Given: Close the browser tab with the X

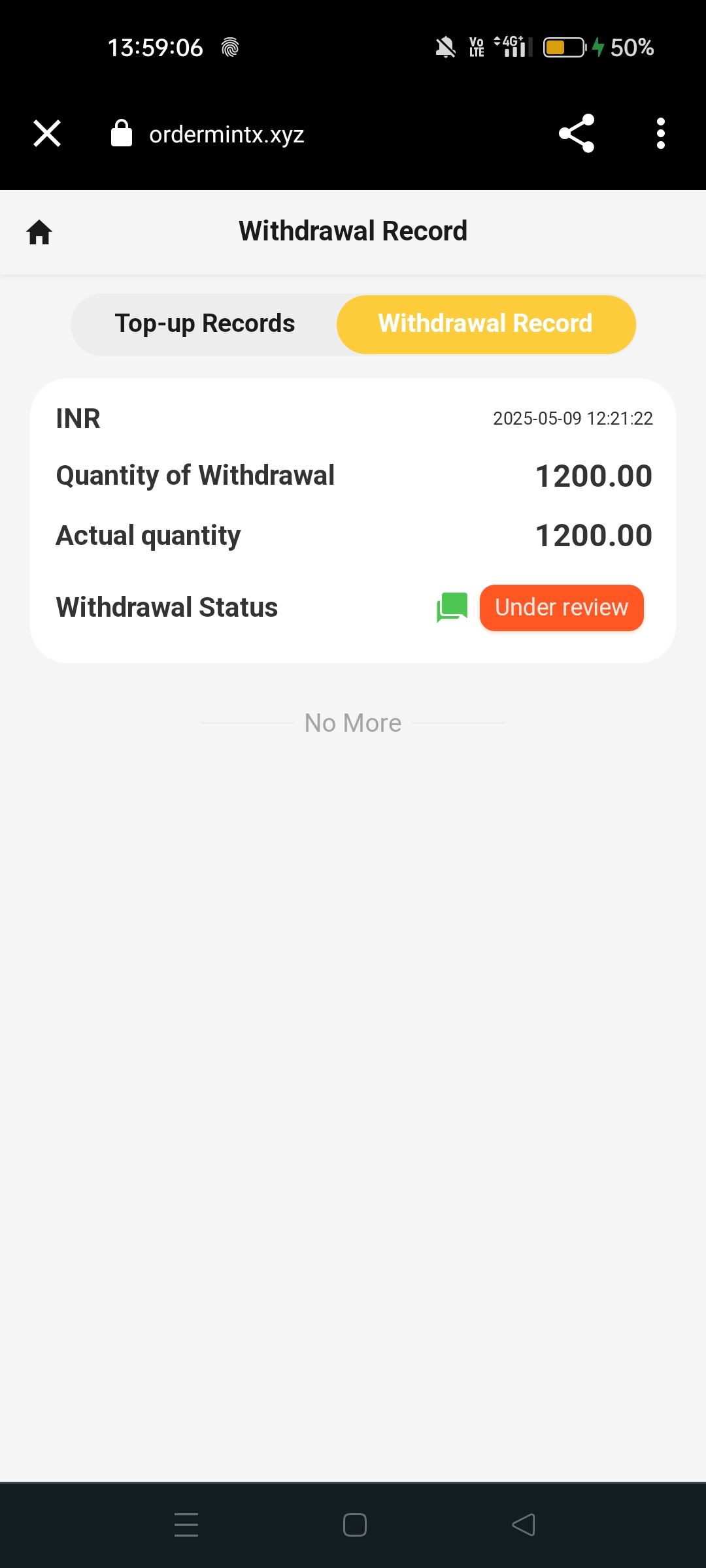Looking at the screenshot, I should pyautogui.click(x=47, y=134).
